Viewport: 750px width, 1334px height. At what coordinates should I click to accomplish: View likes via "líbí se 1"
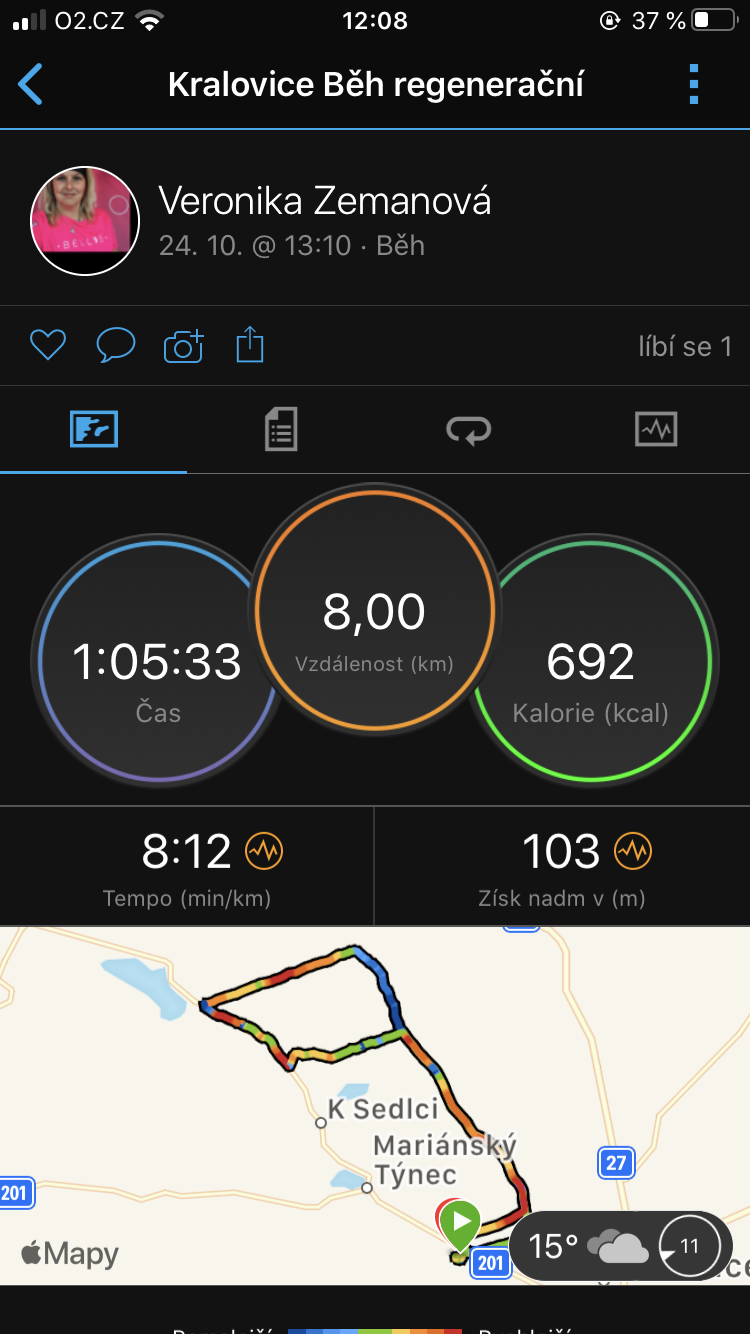point(685,347)
